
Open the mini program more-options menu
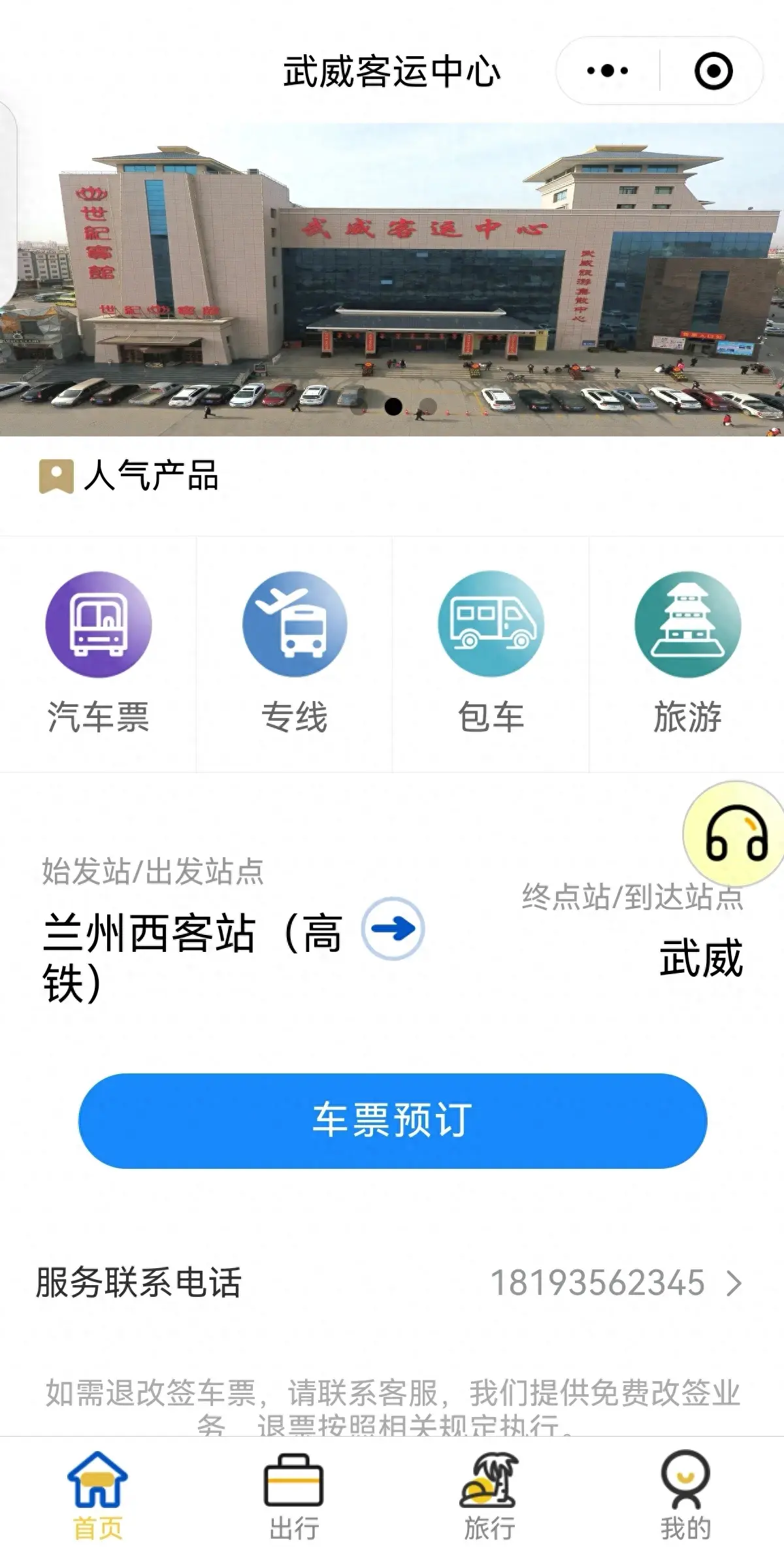(607, 71)
